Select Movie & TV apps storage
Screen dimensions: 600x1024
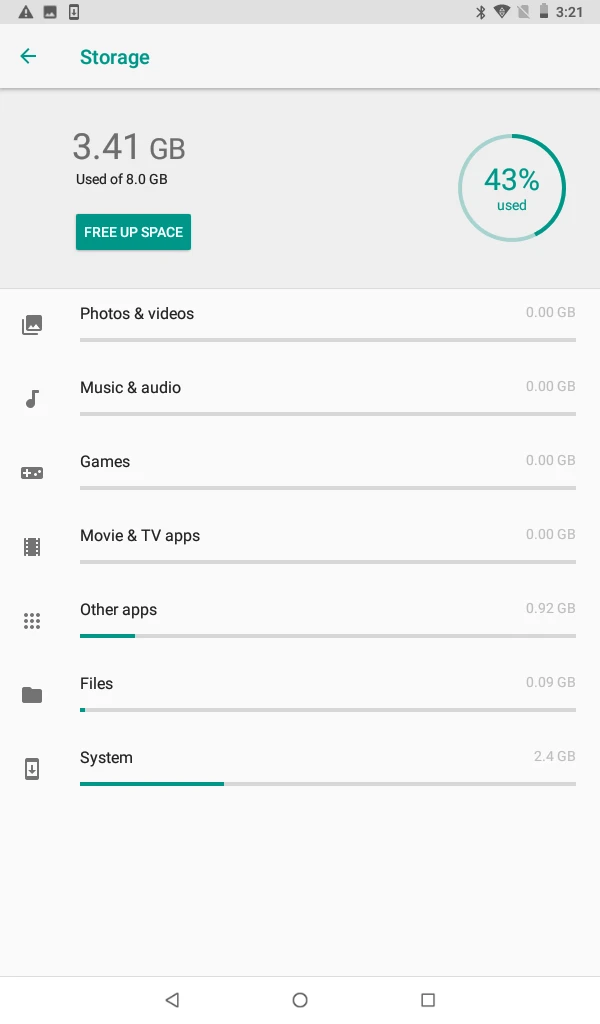300,546
